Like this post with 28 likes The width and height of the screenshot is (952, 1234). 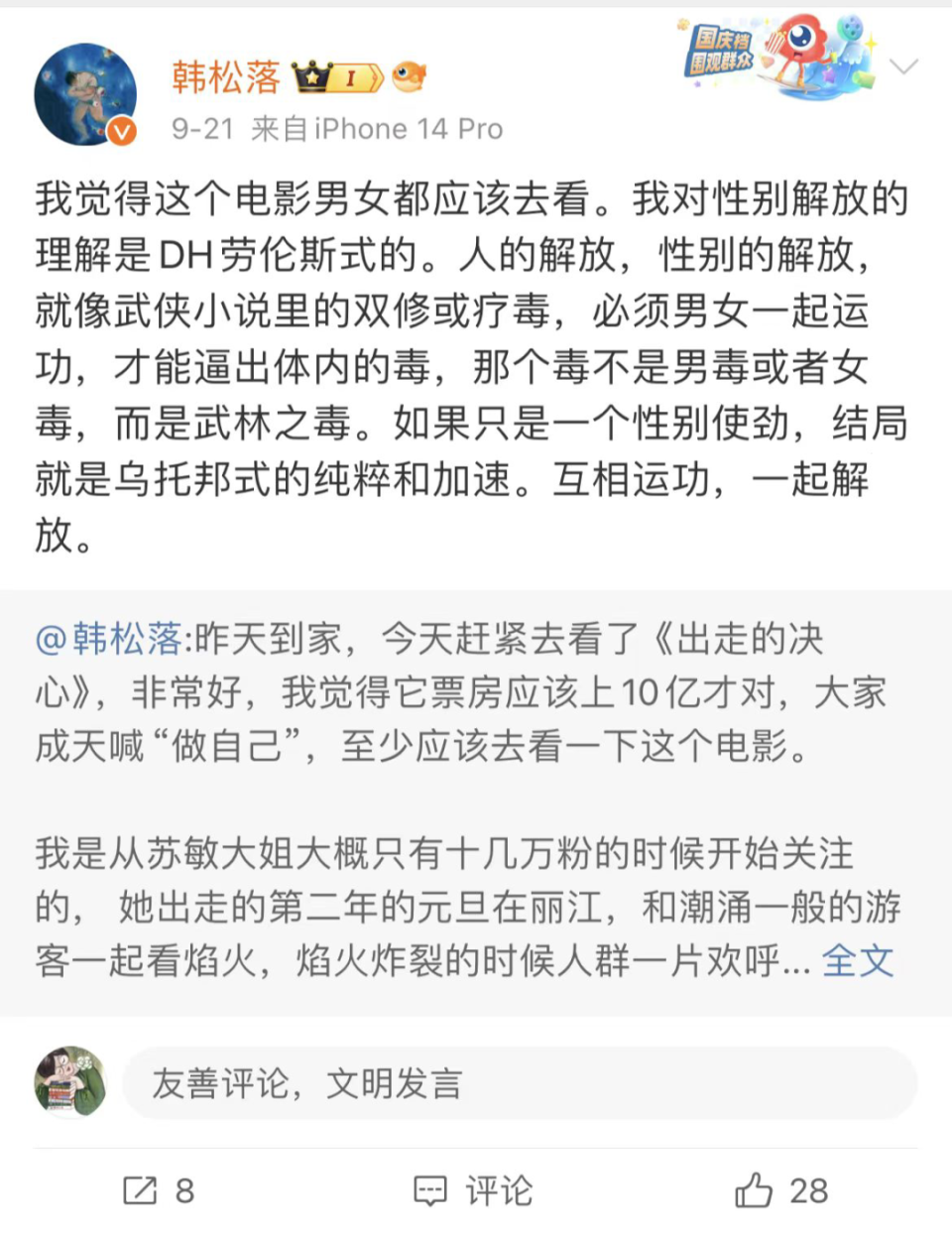[x=781, y=1190]
